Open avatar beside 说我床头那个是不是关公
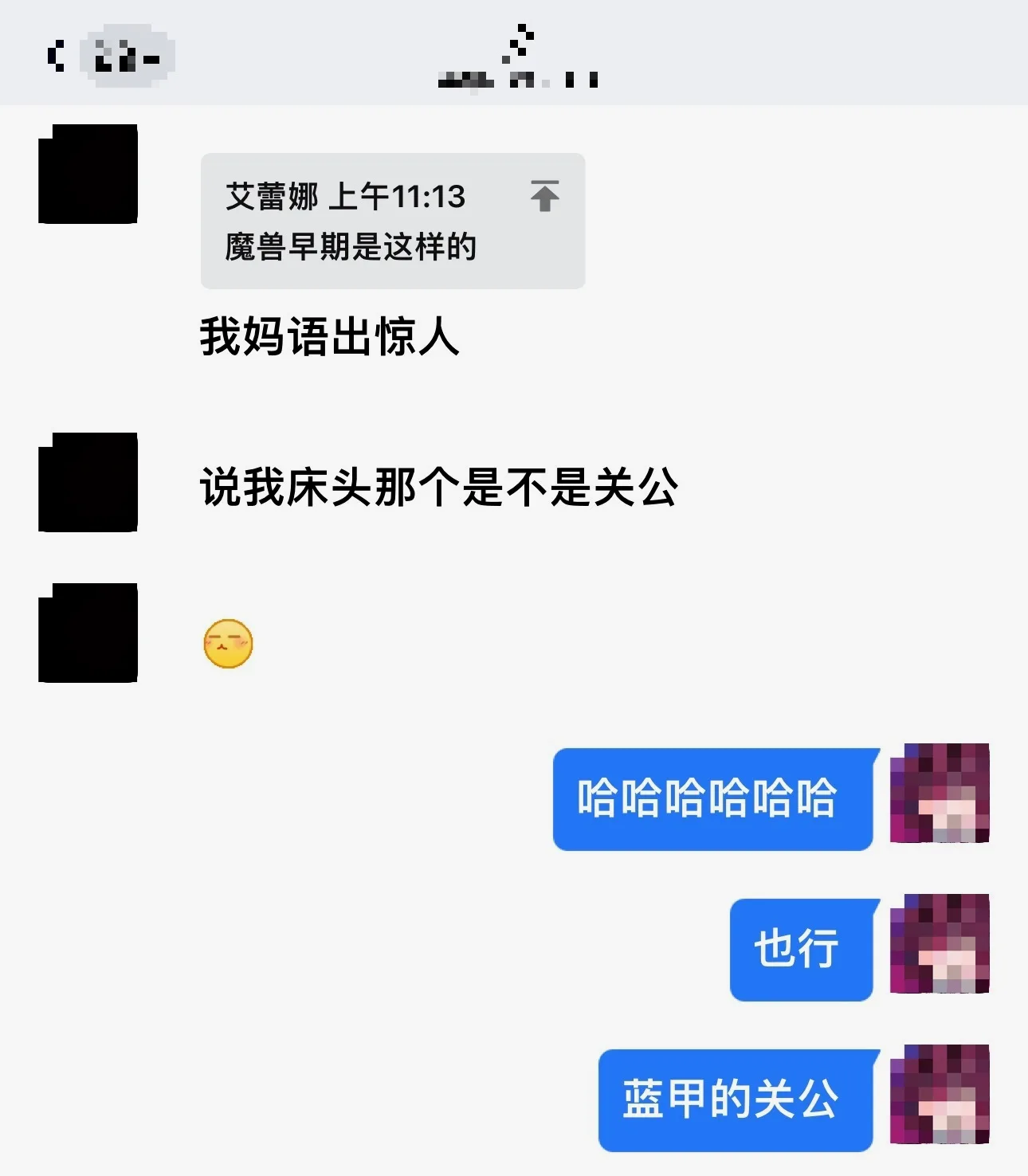Screen dimensions: 1028x1176 point(88,482)
